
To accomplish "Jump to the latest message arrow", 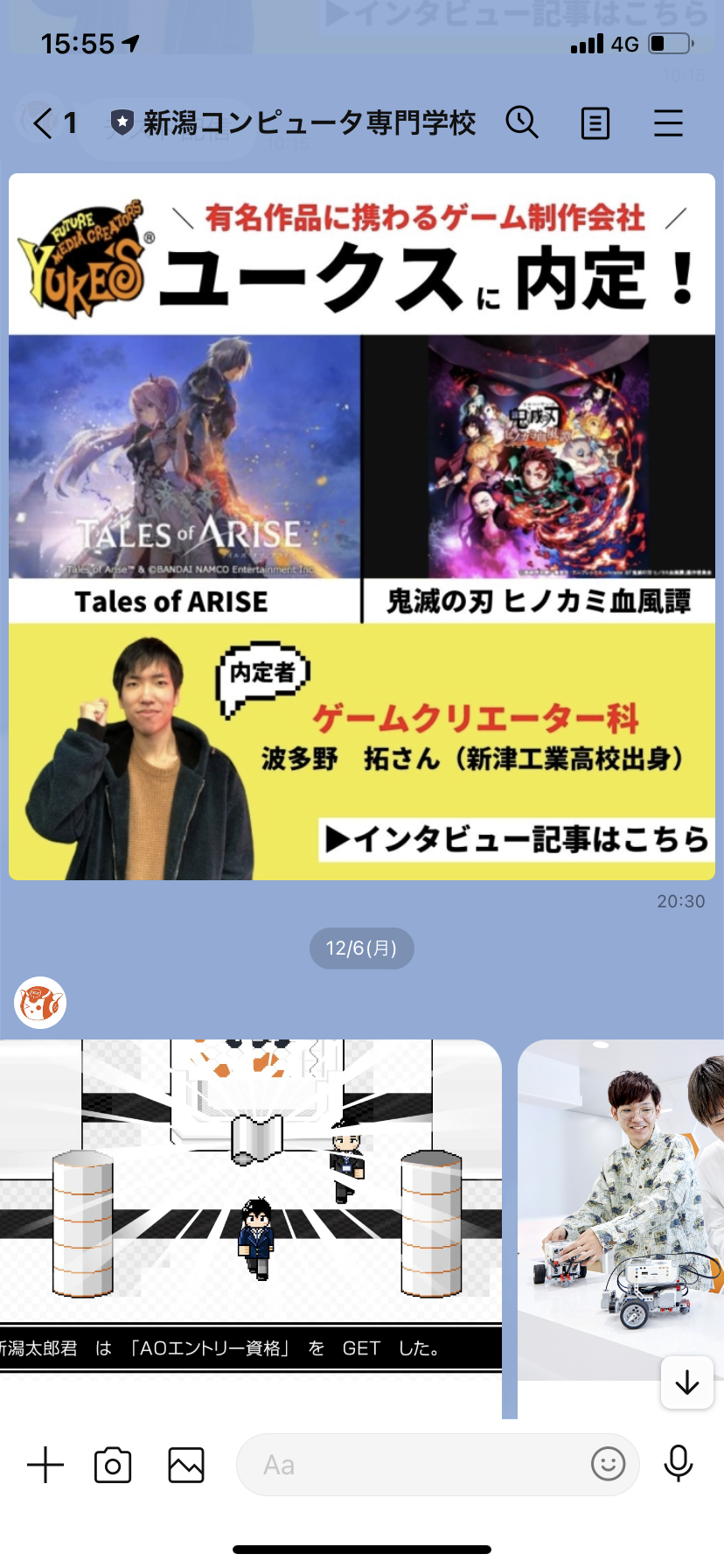I will [687, 1382].
